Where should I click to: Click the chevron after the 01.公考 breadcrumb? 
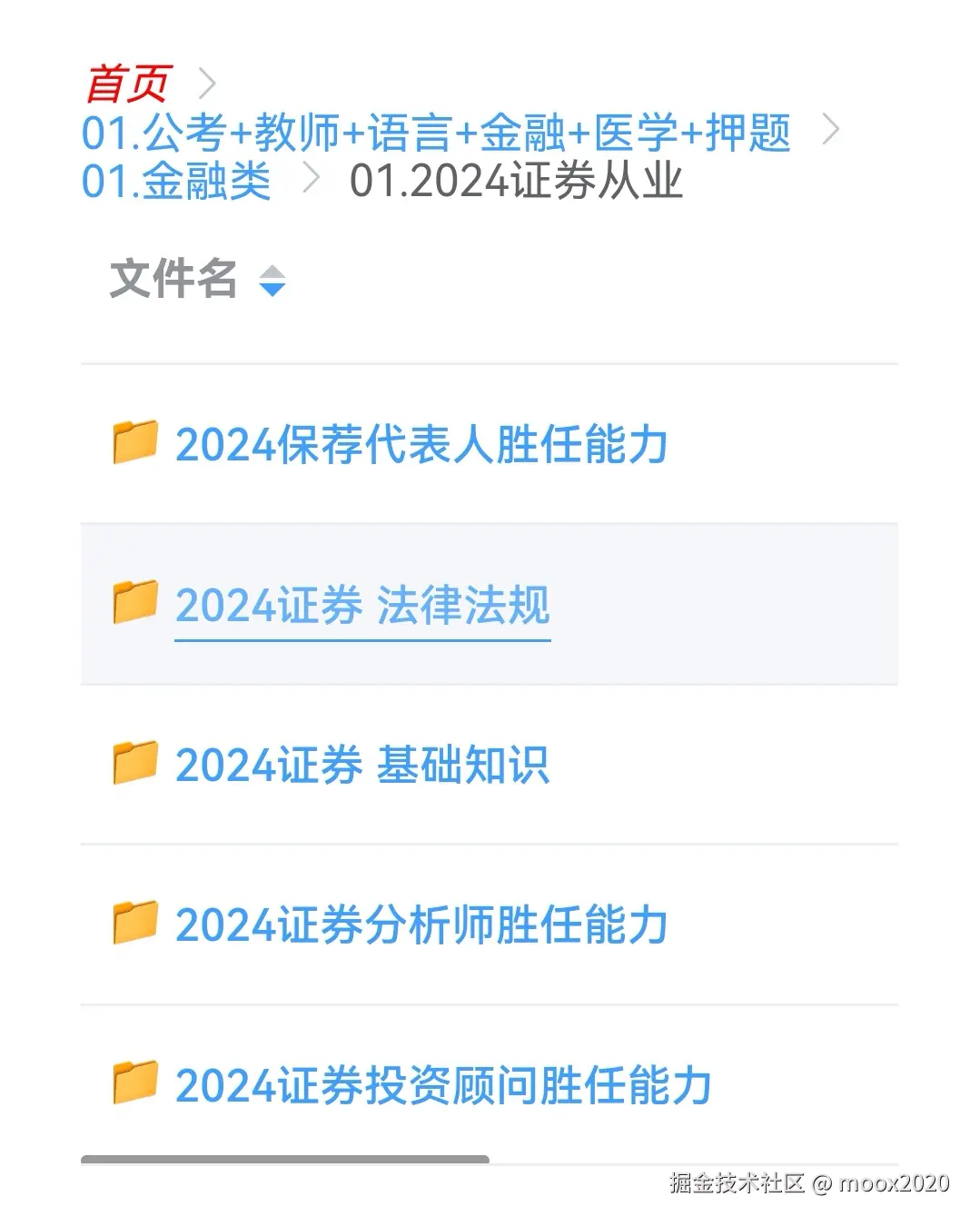pyautogui.click(x=829, y=132)
